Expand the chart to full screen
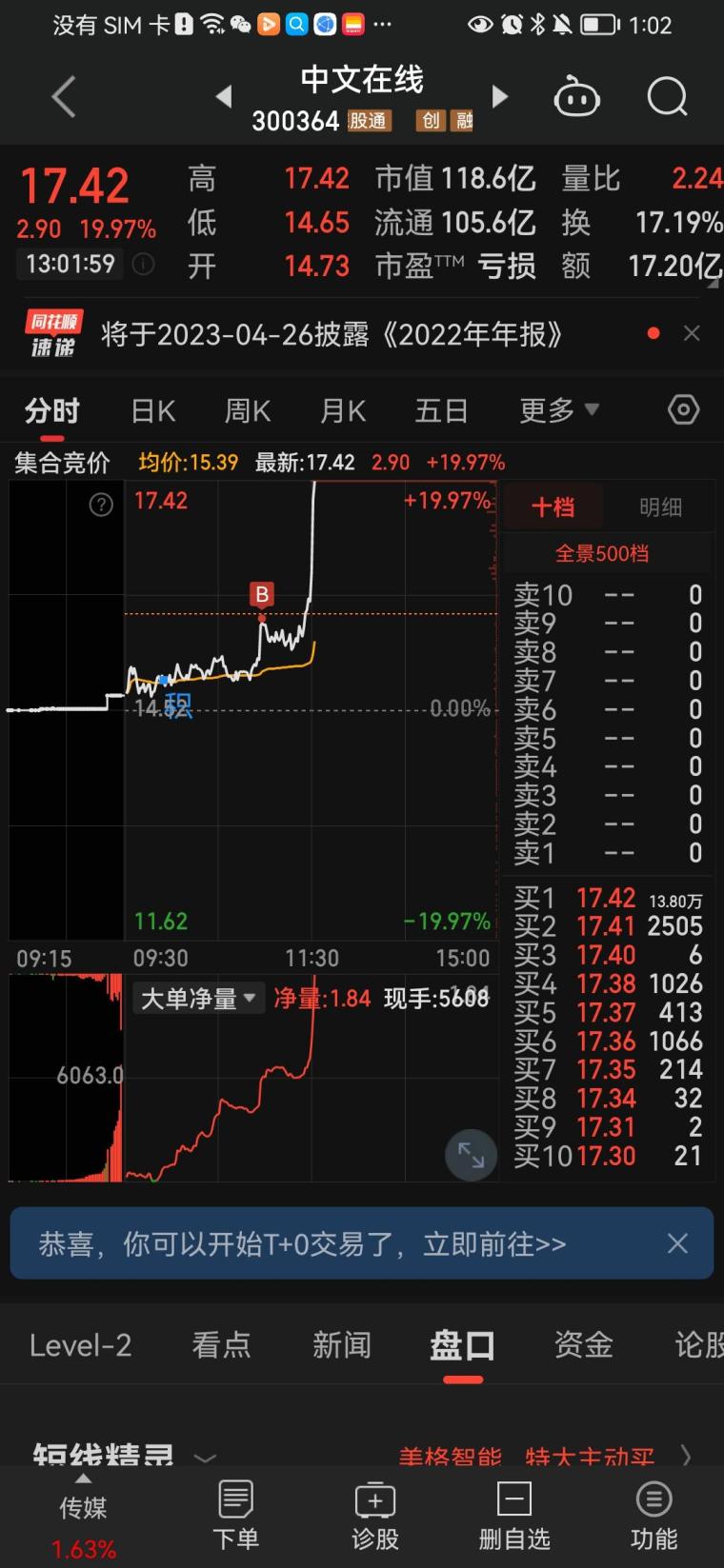The width and height of the screenshot is (724, 1568). 471,1155
